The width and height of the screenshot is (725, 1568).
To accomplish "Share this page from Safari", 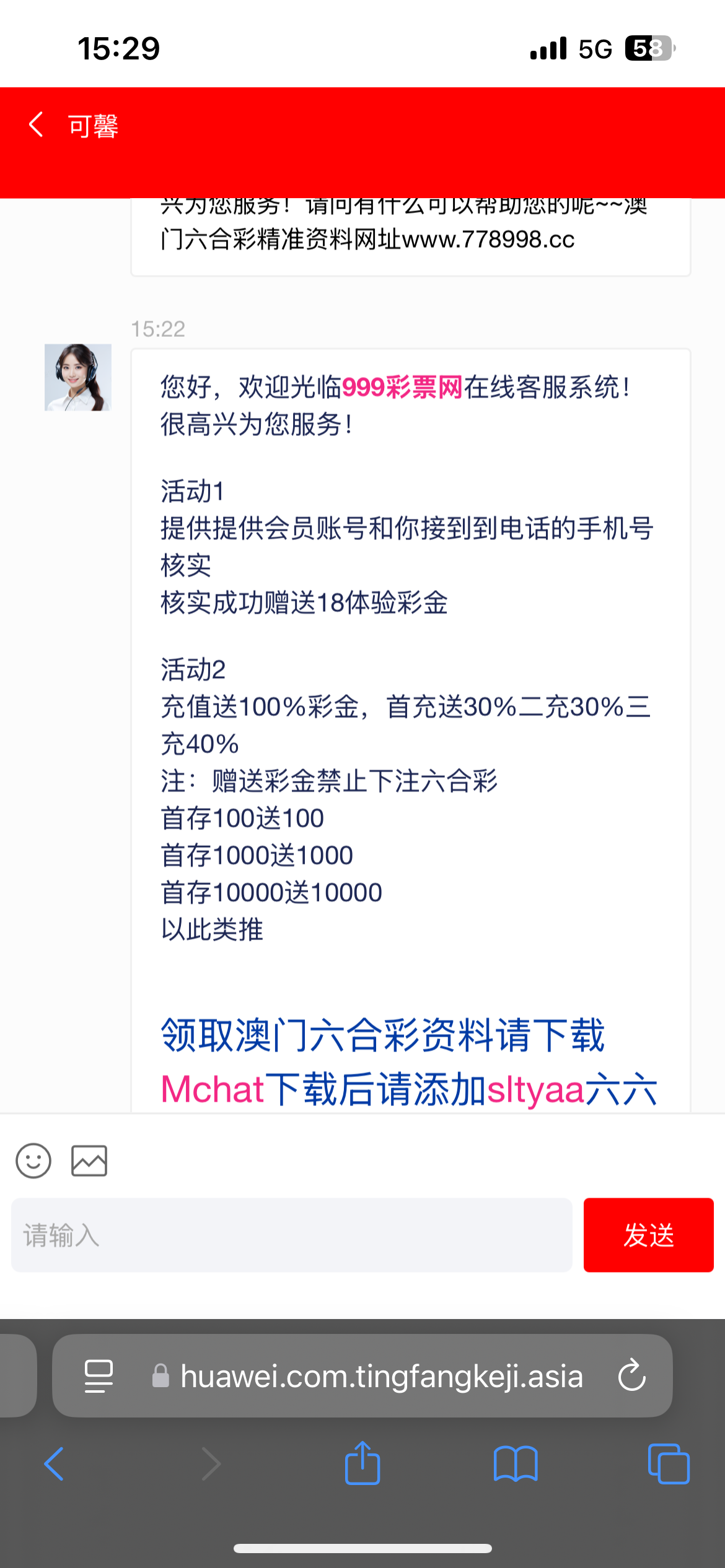I will (362, 1463).
